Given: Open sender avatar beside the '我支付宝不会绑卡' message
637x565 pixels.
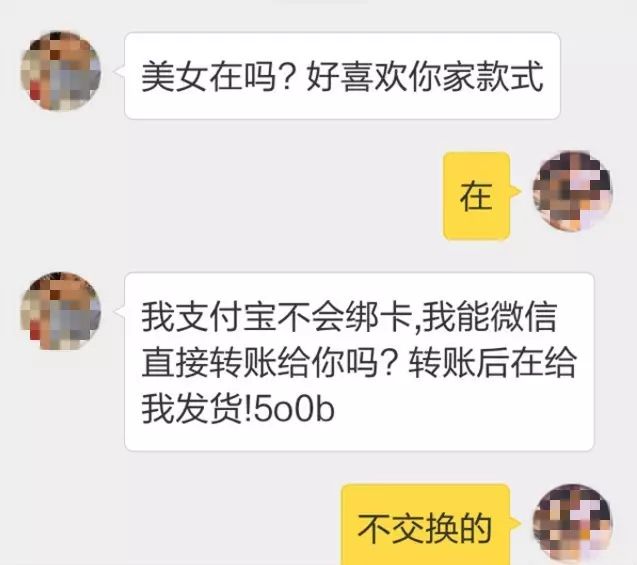Looking at the screenshot, I should pyautogui.click(x=60, y=309).
